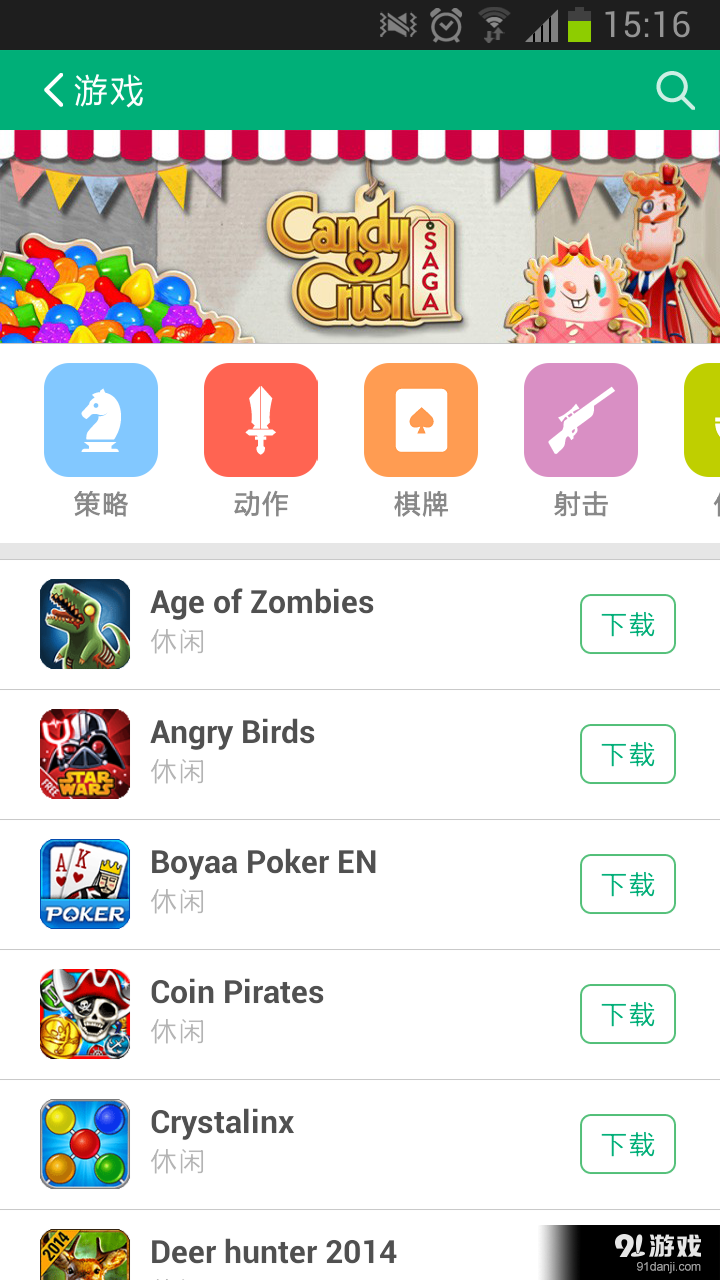Viewport: 720px width, 1280px height.
Task: Select the Coin Pirates game icon
Action: coord(85,1013)
